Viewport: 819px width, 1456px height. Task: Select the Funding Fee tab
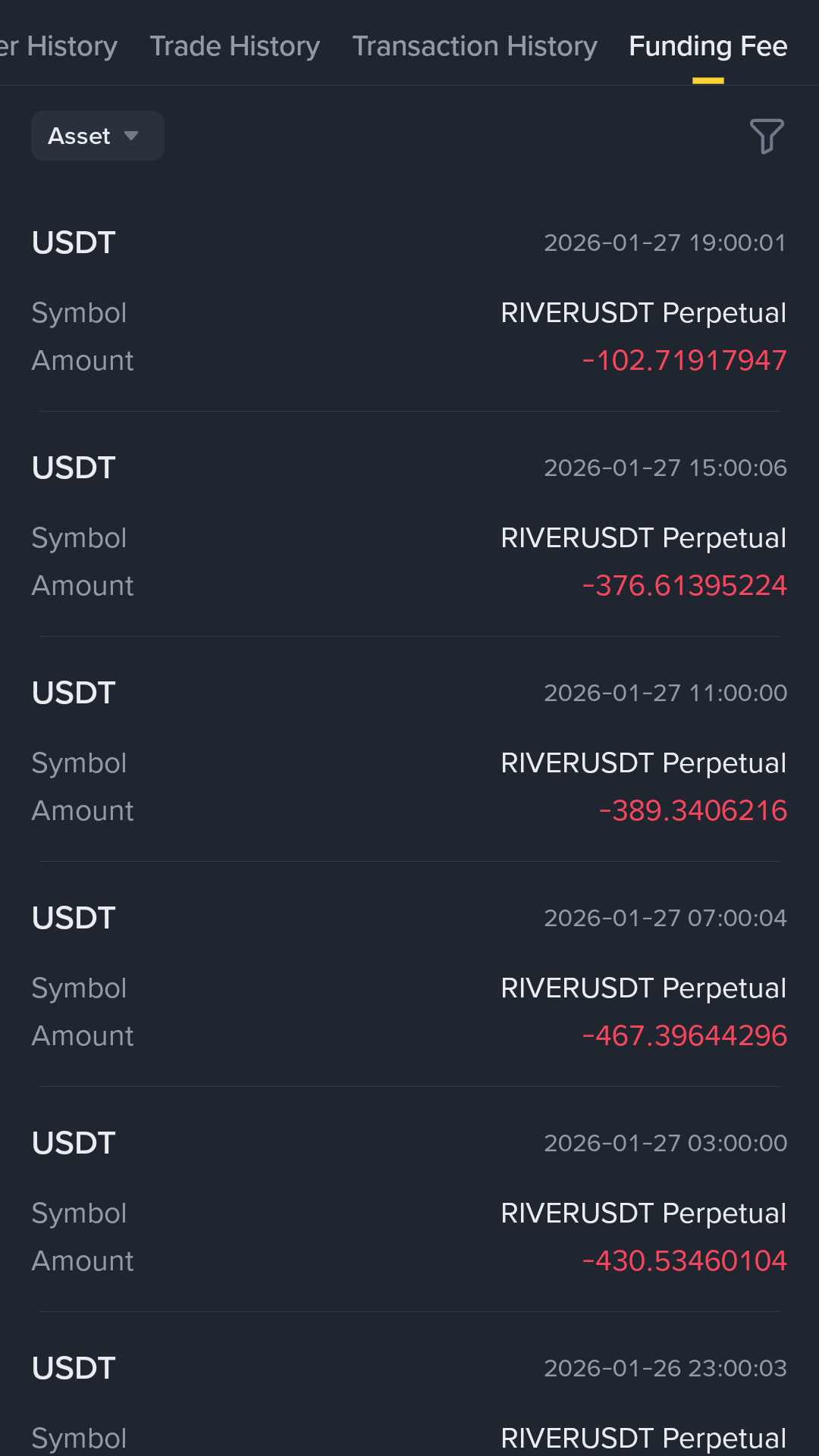(x=708, y=46)
